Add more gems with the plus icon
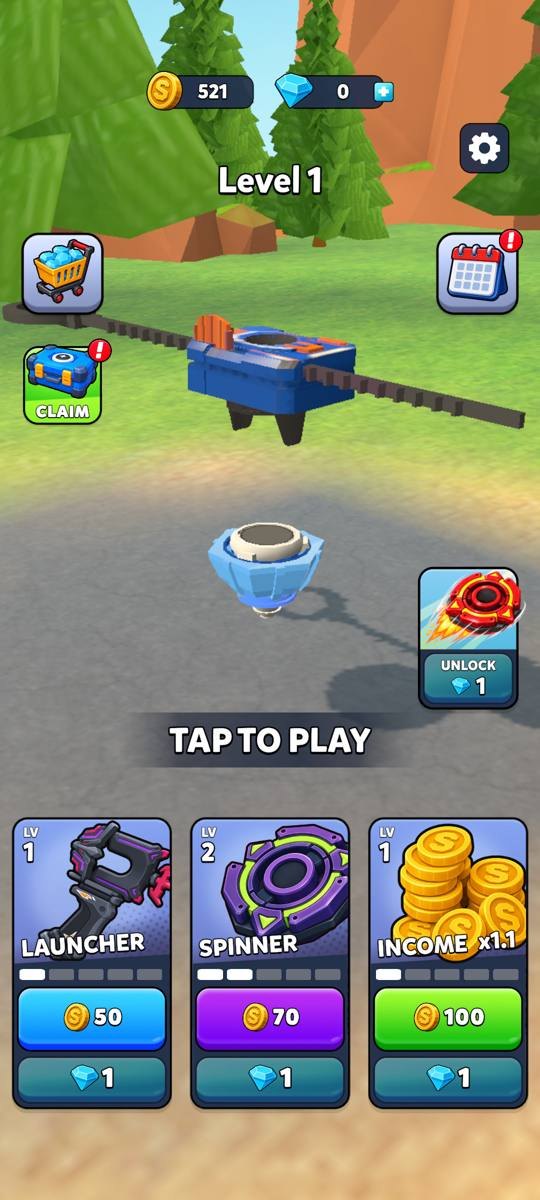Viewport: 540px width, 1200px height. (x=383, y=92)
